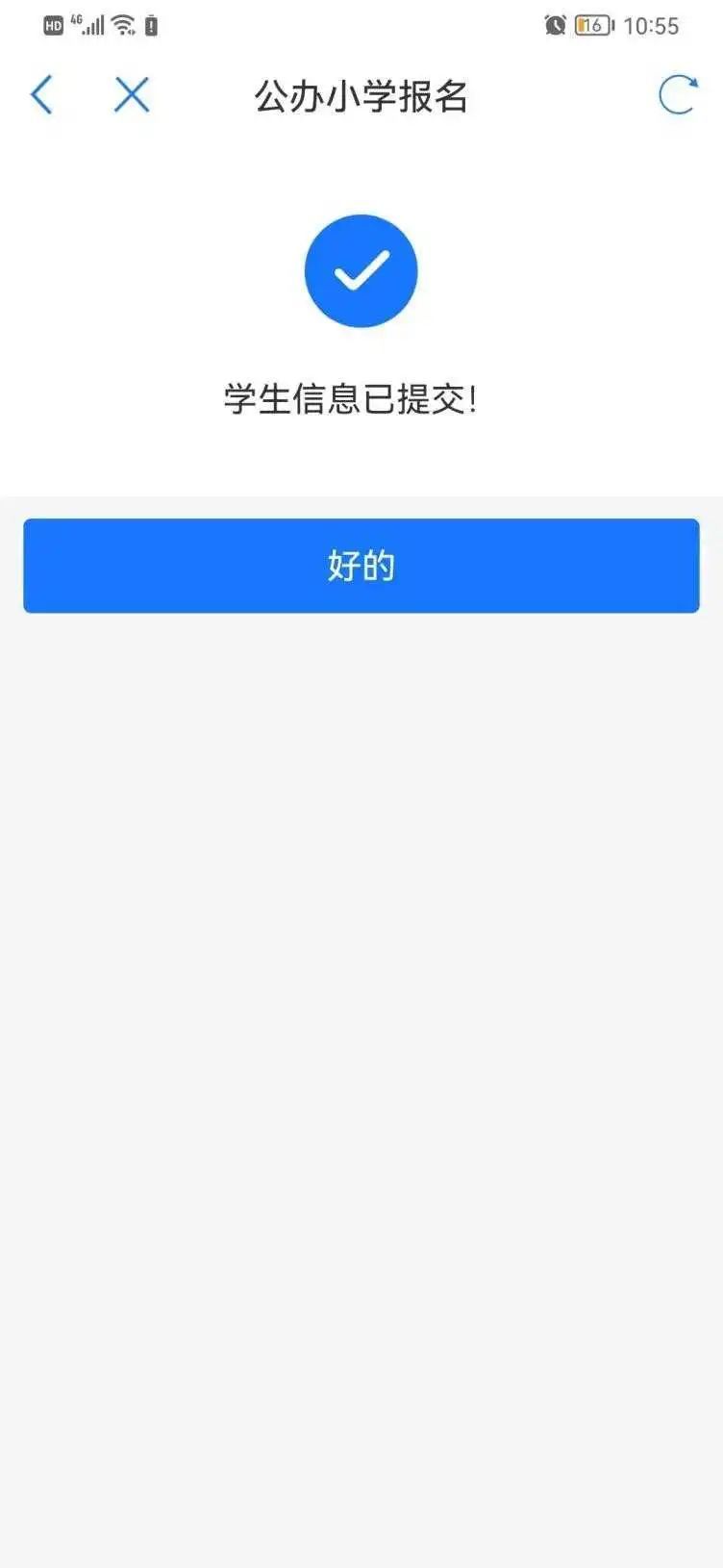Confirm with the 好的 button
723x1568 pixels.
point(361,566)
